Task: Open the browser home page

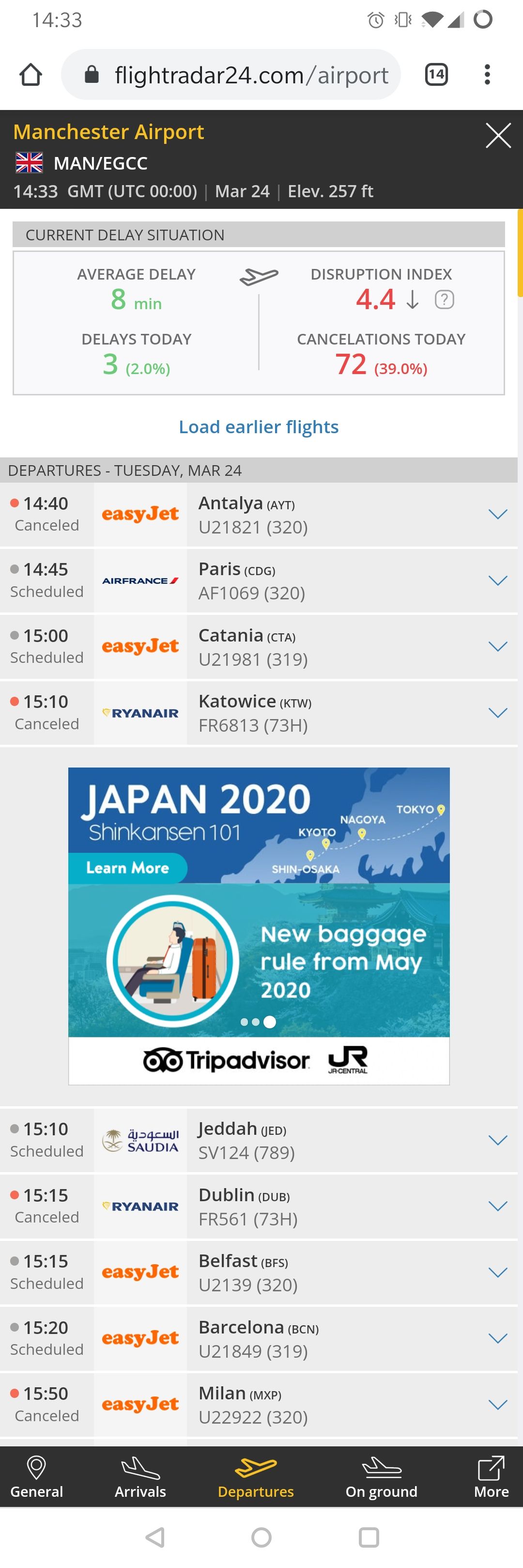Action: 31,75
